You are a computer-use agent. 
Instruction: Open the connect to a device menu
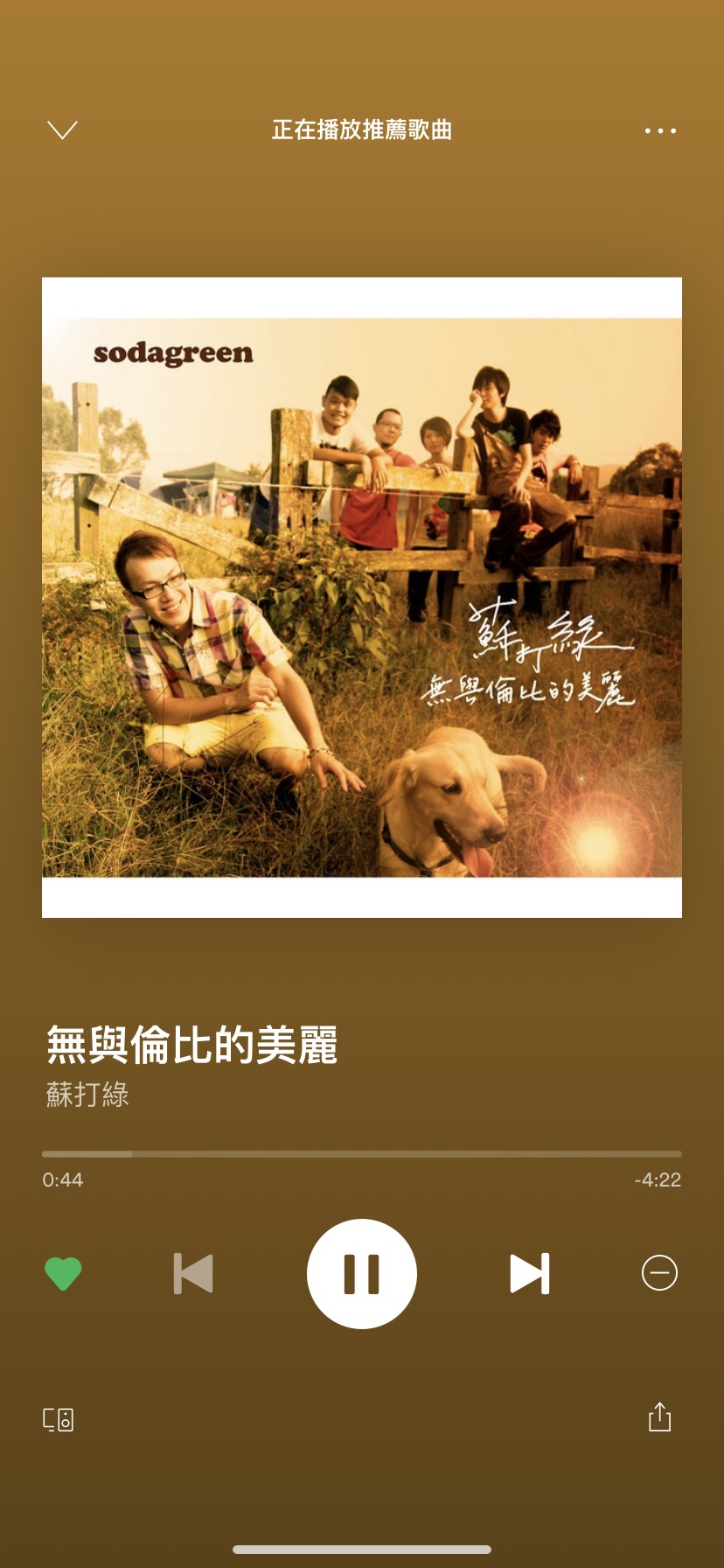pyautogui.click(x=59, y=1418)
